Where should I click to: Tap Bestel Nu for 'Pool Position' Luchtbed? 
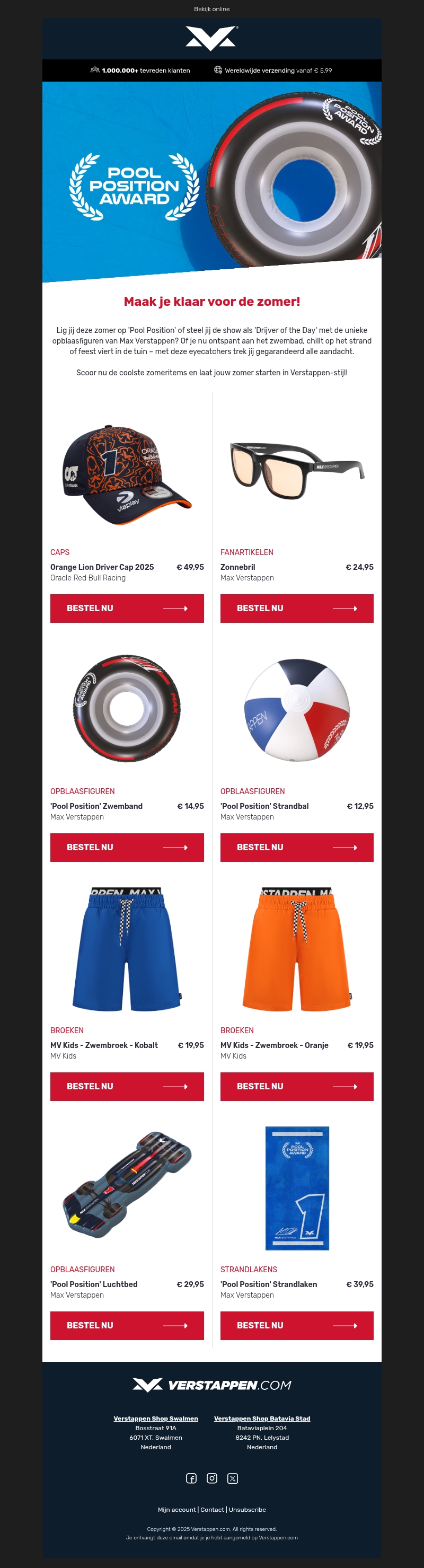point(127,1325)
